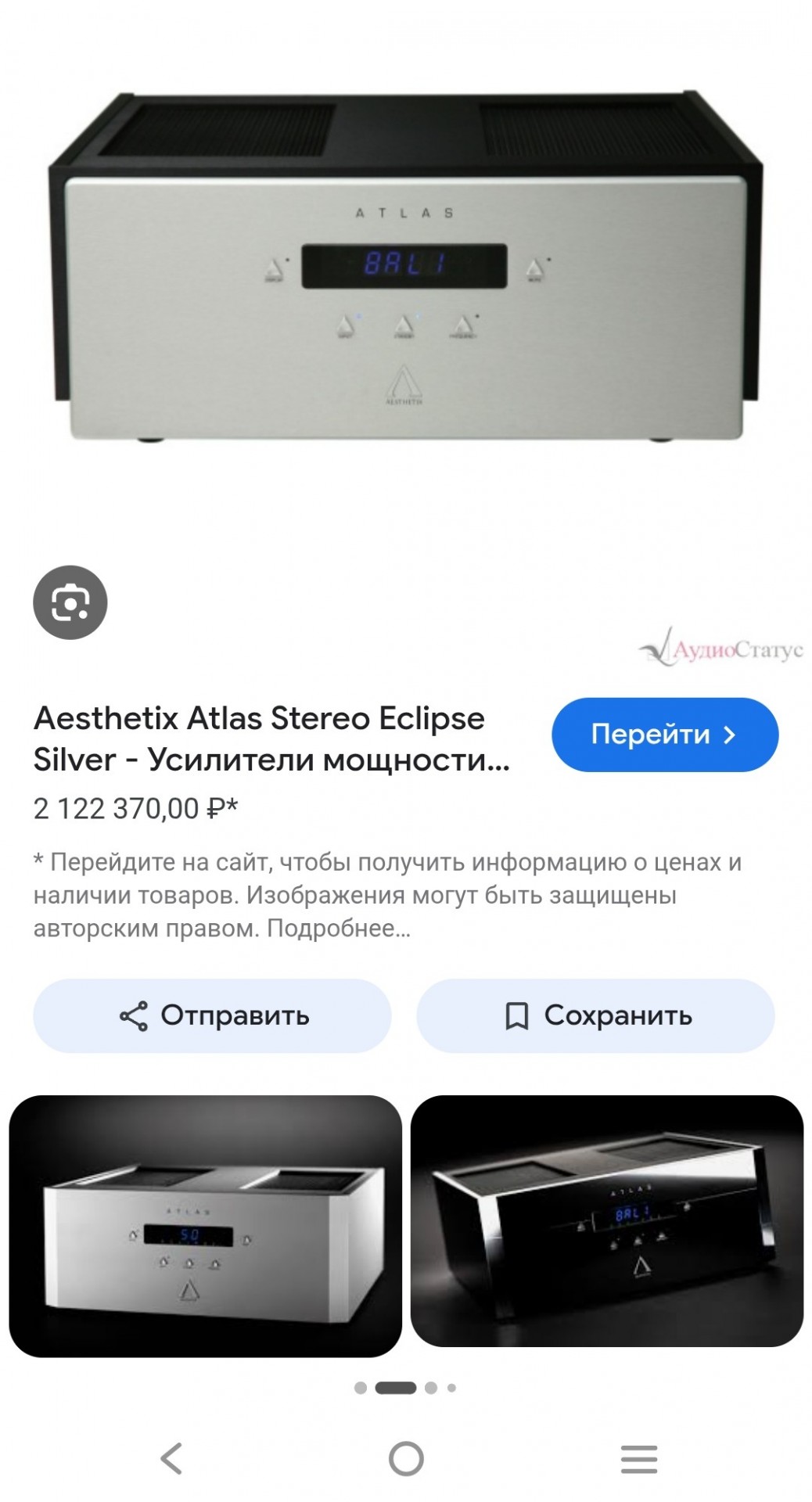Save image with Сохранить button
Screen dimensions: 812x1502
point(595,1015)
